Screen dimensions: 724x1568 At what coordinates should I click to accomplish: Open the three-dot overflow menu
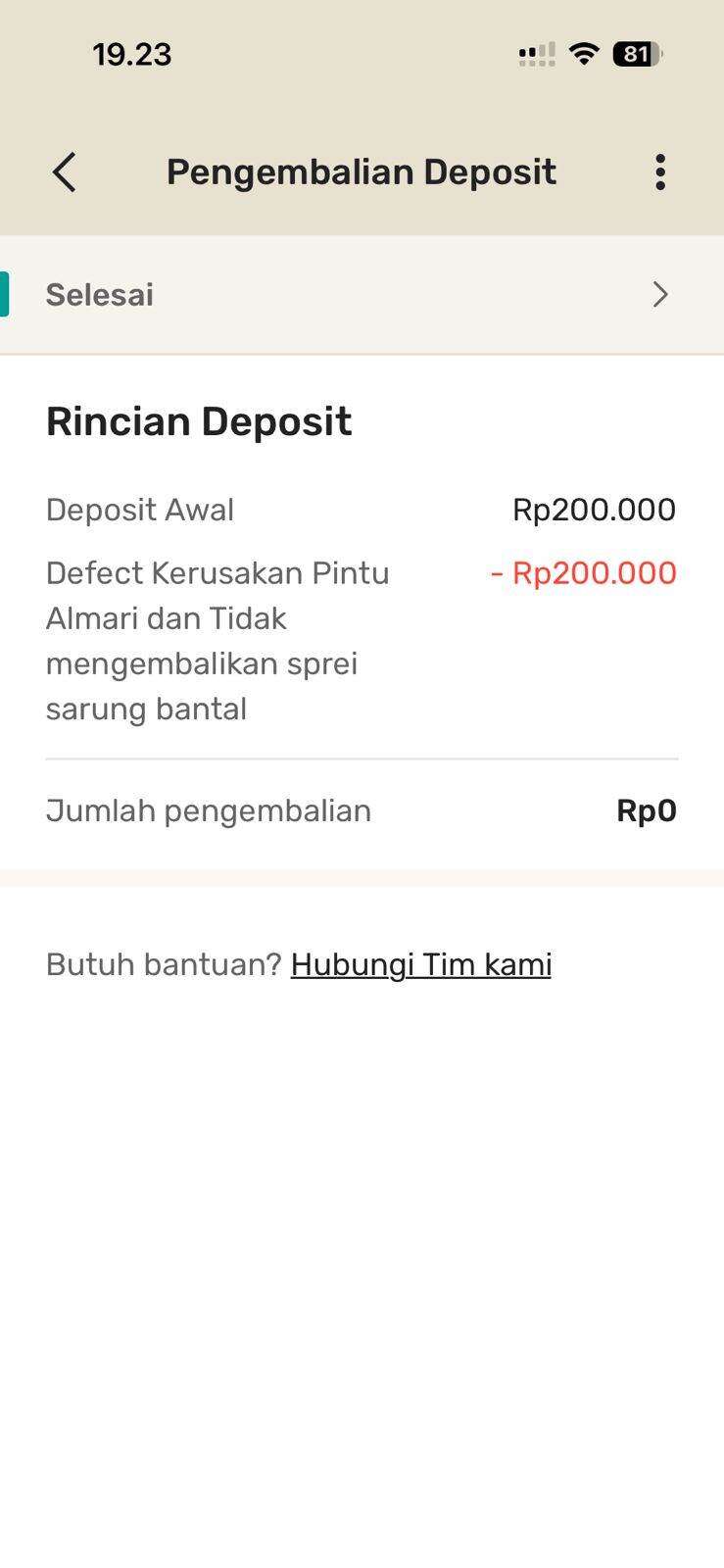click(x=660, y=172)
